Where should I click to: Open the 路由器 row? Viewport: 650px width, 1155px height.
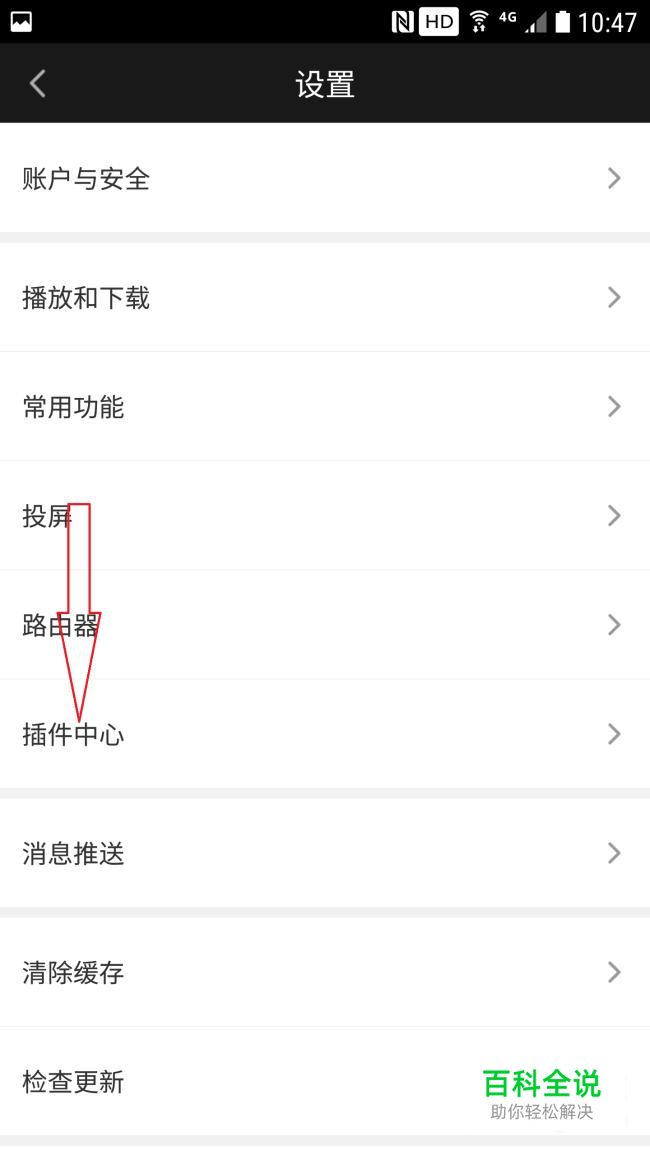325,625
